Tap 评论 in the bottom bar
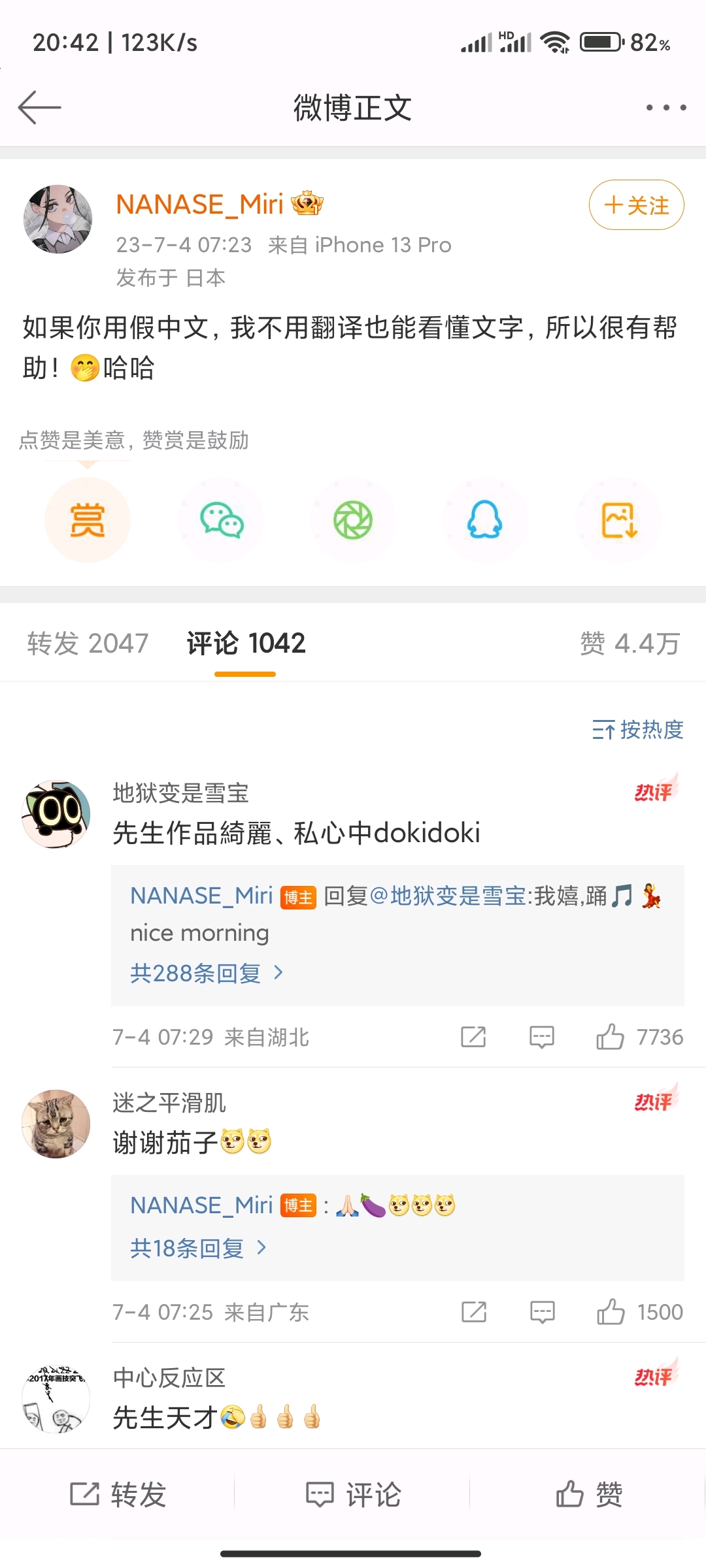 point(353,1494)
